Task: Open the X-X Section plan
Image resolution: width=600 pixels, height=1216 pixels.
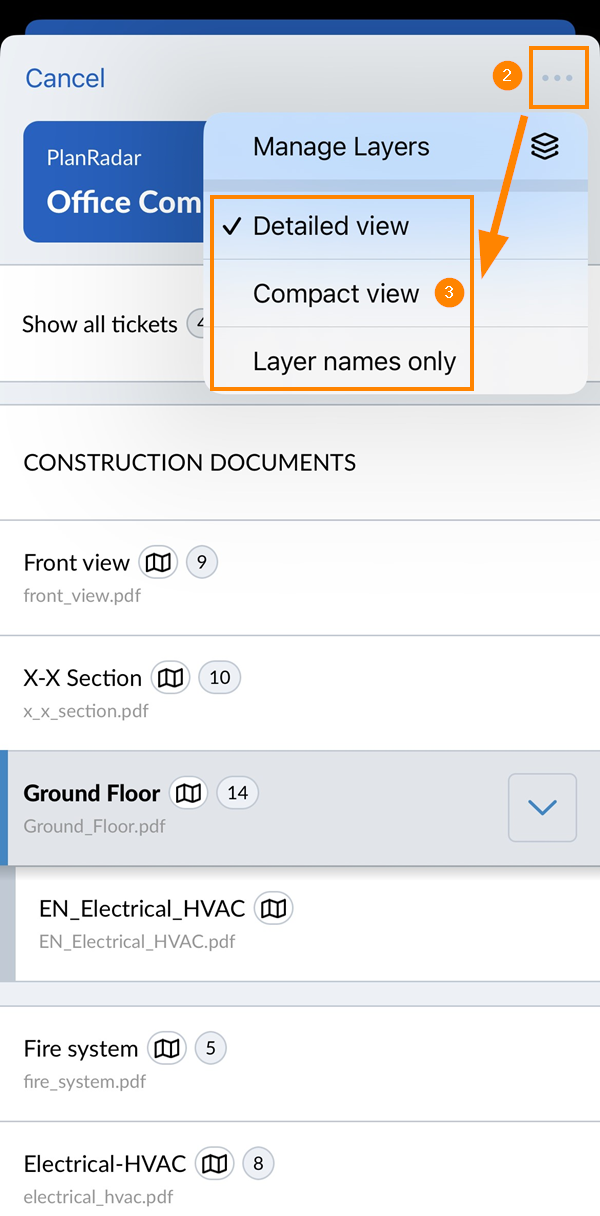Action: click(300, 693)
